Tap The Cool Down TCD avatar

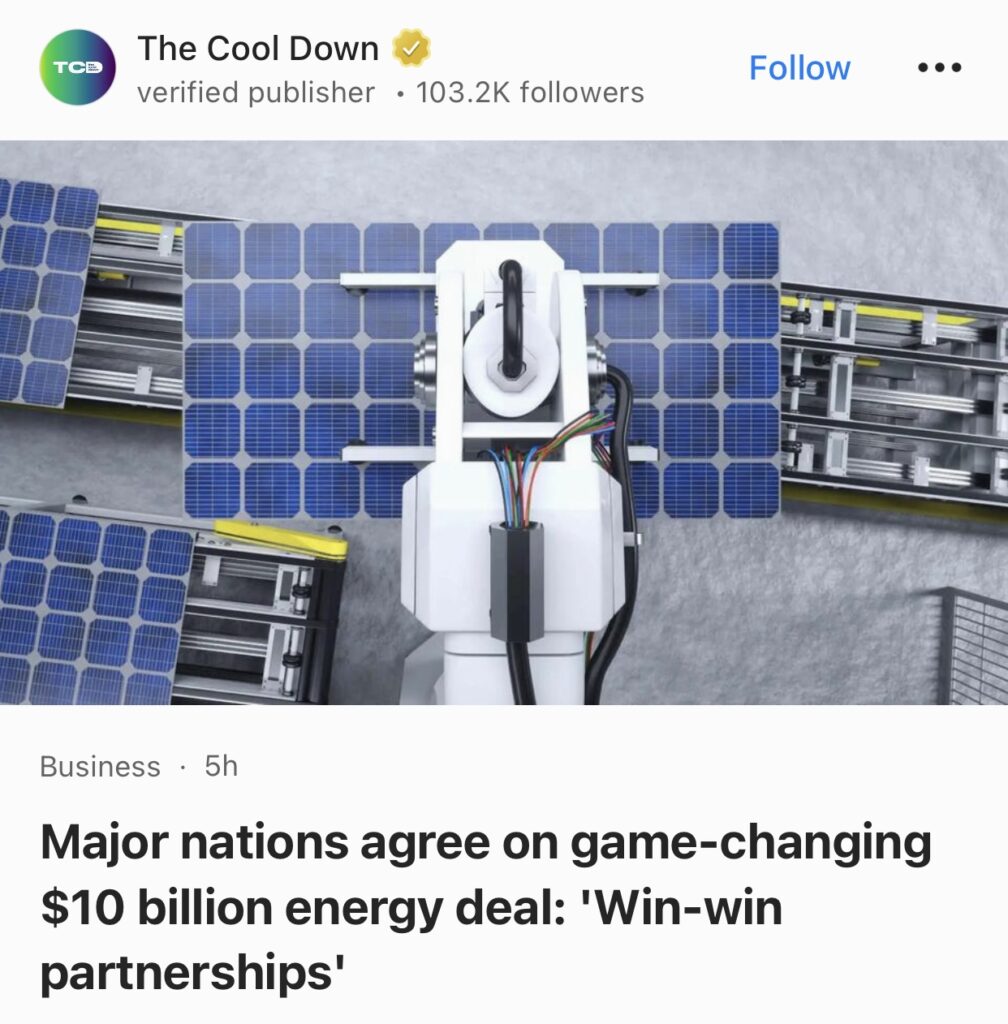click(x=77, y=68)
